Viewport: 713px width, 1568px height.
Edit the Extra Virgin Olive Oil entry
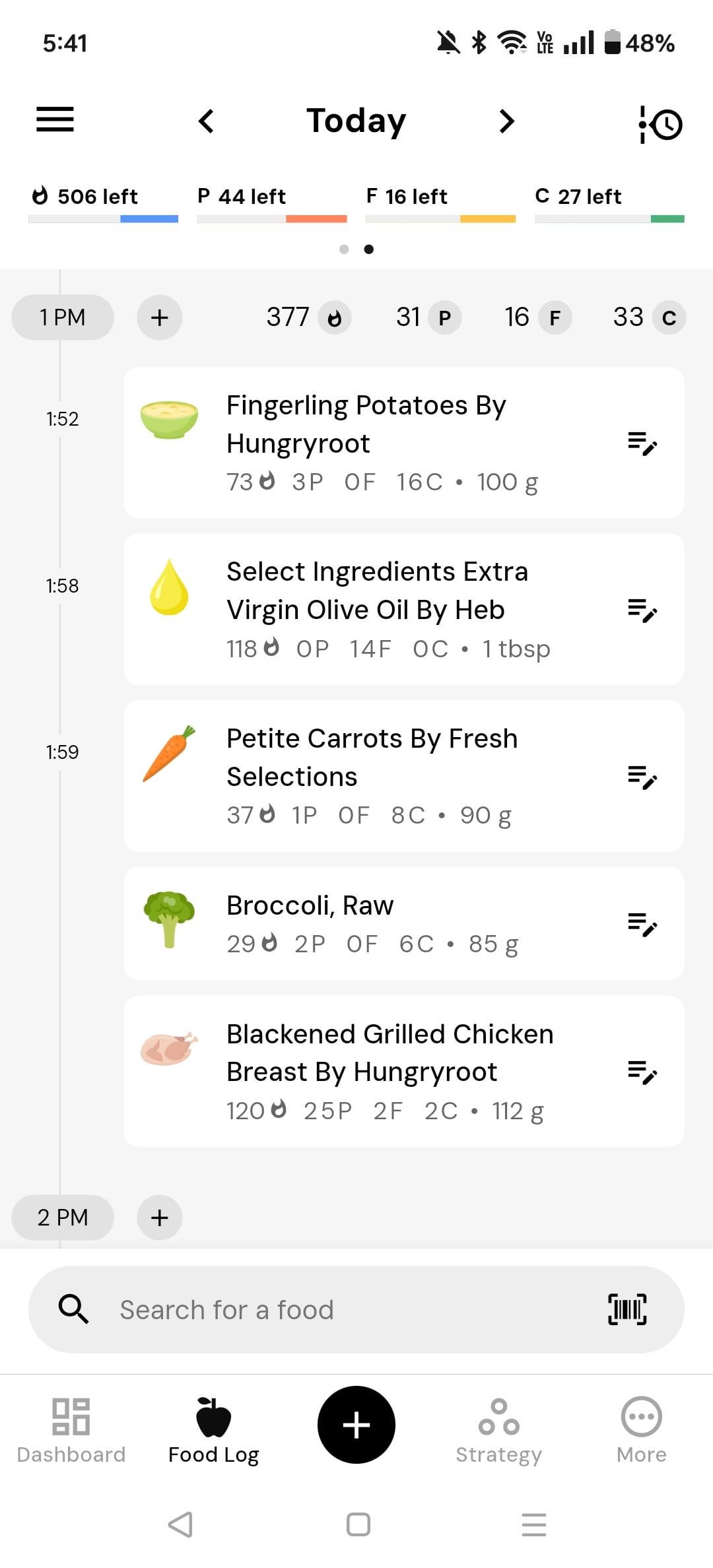pyautogui.click(x=642, y=610)
